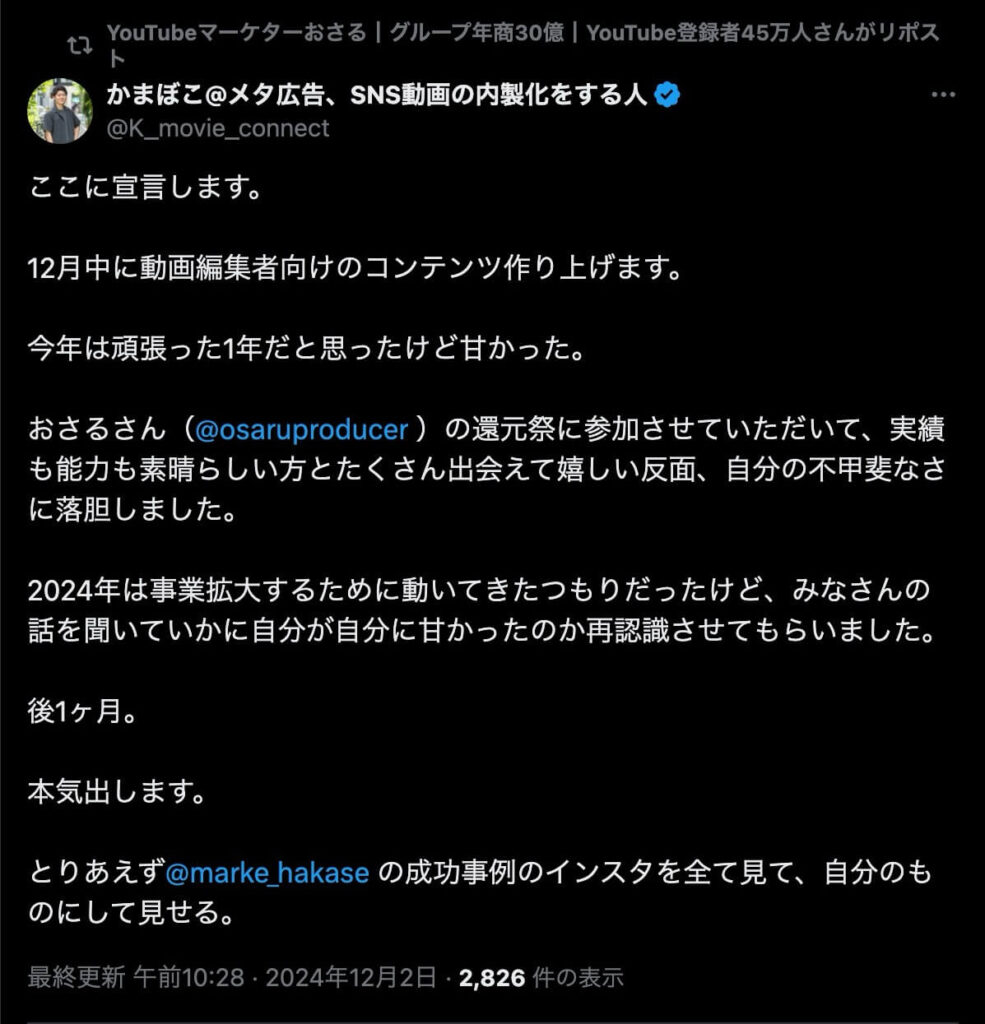The width and height of the screenshot is (985, 1024).
Task: View edit history via 最終更新
Action: point(76,977)
